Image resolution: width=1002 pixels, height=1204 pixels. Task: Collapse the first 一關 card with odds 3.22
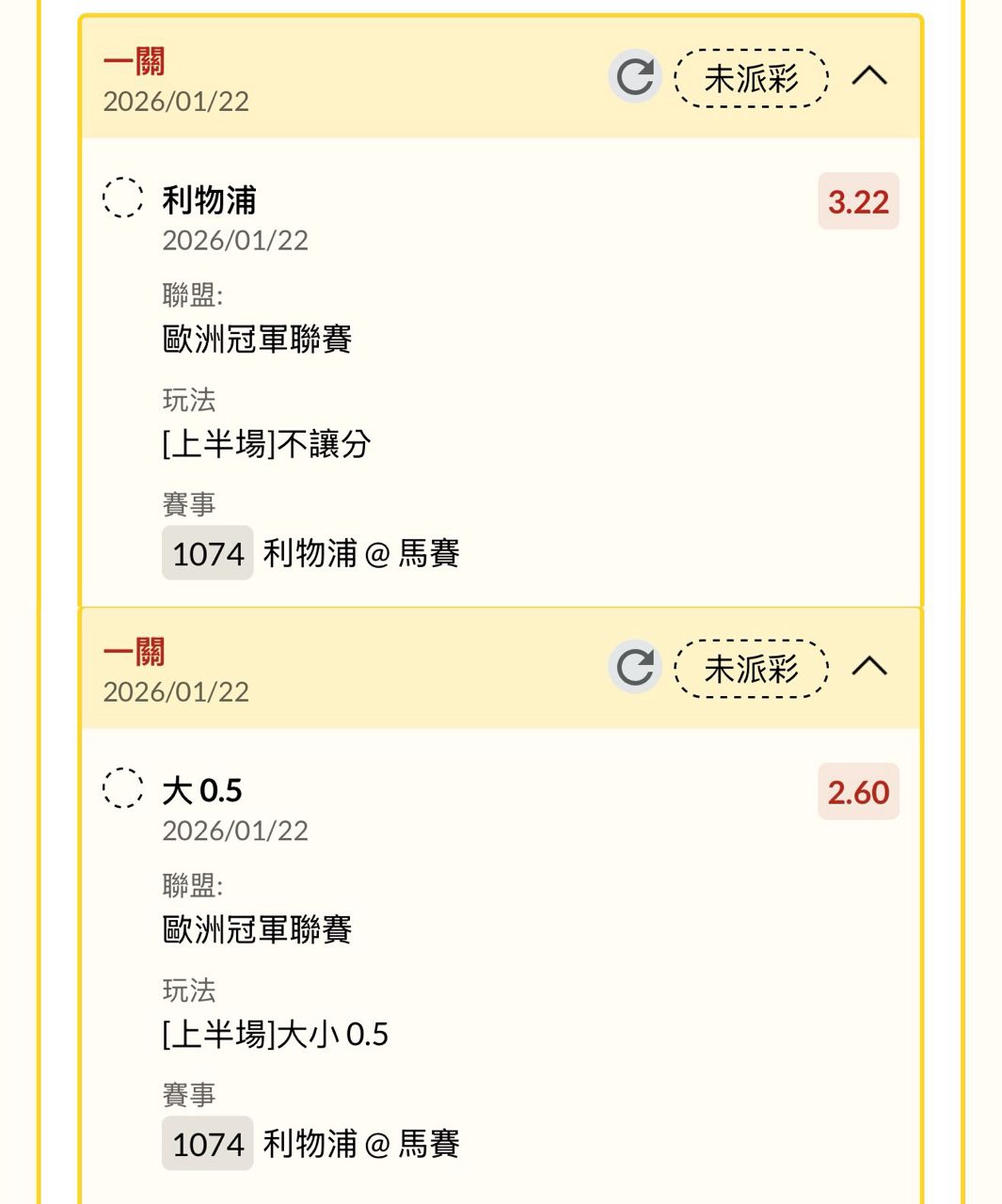click(869, 76)
